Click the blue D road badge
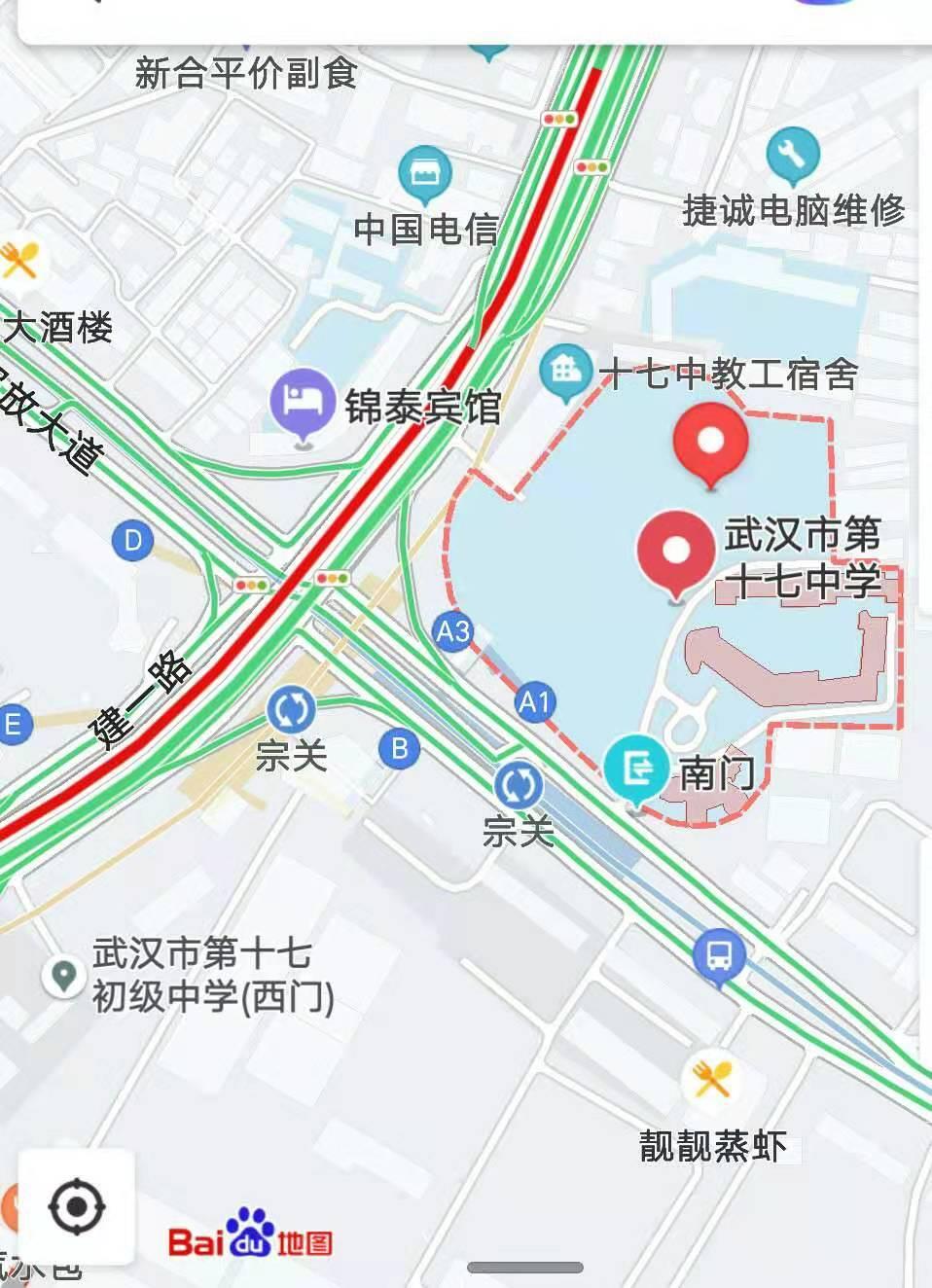 coord(131,538)
